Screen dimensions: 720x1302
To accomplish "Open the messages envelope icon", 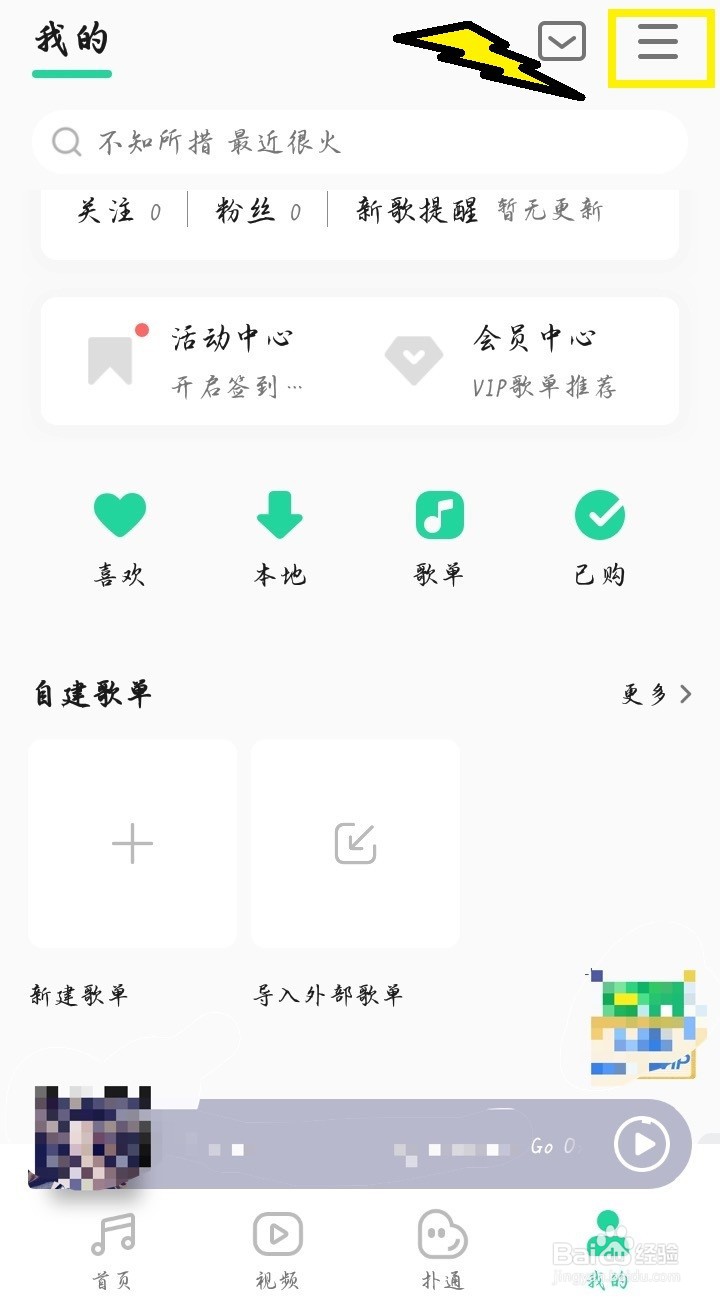I will (562, 42).
